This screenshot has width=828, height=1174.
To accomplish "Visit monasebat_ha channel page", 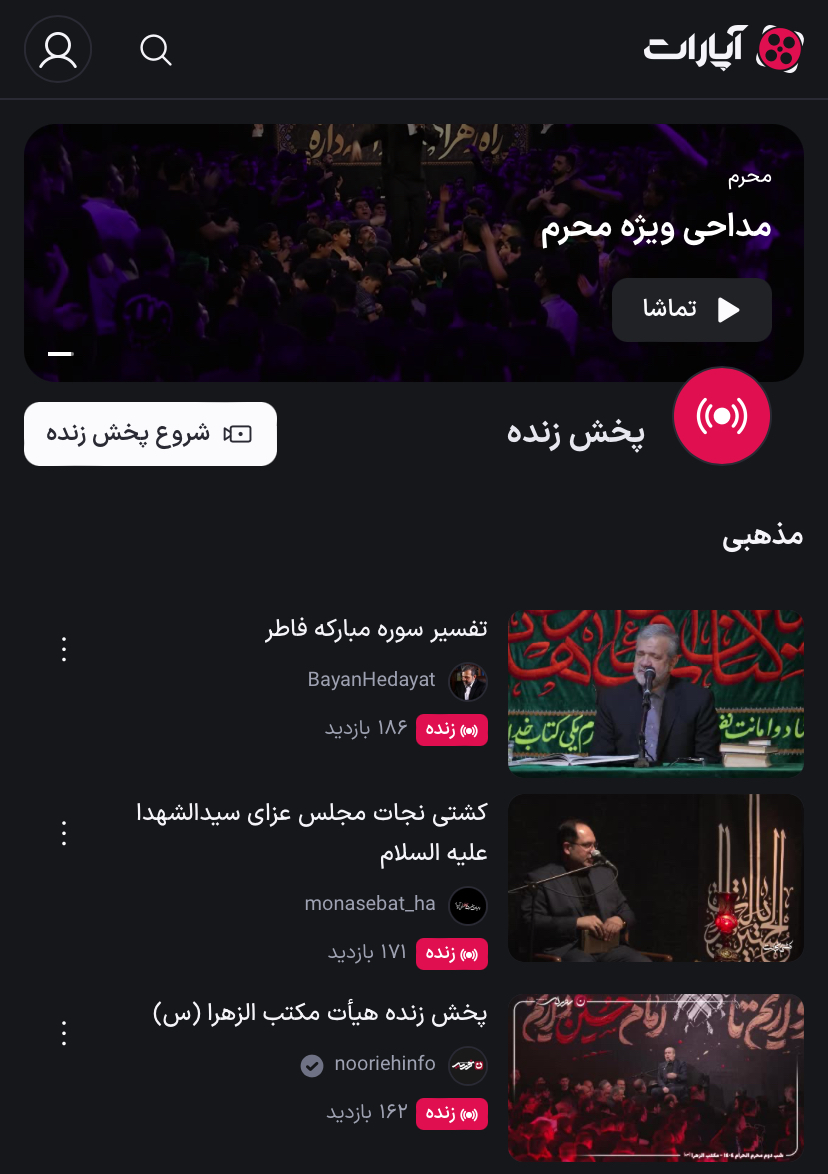I will [370, 904].
